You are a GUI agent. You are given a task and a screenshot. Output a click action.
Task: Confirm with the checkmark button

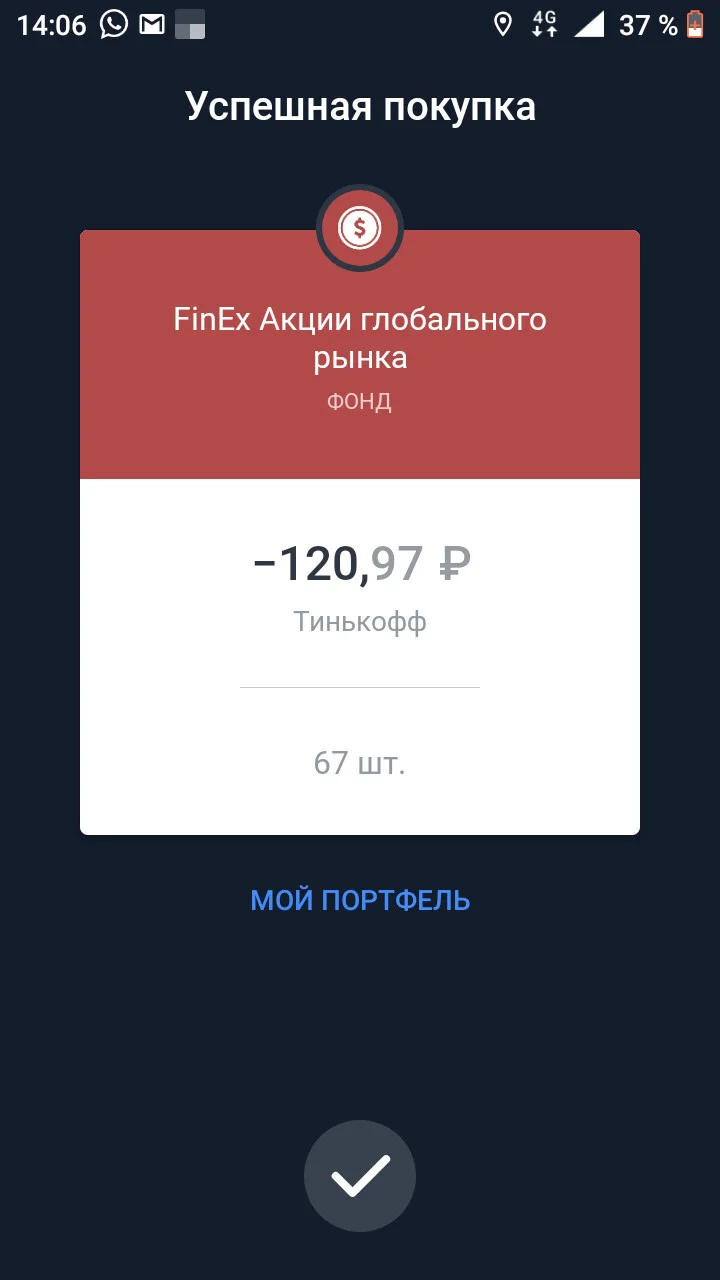(360, 1176)
